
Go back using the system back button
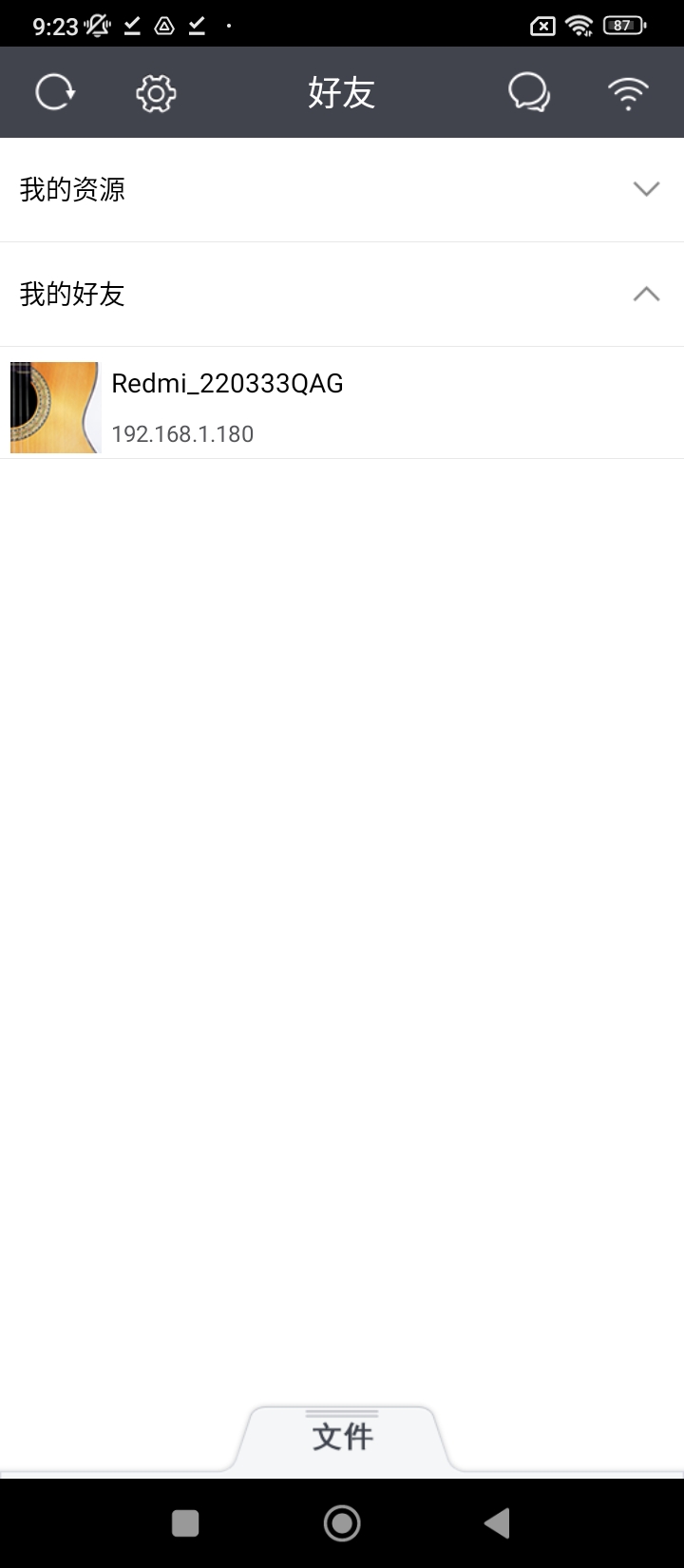point(497,1523)
